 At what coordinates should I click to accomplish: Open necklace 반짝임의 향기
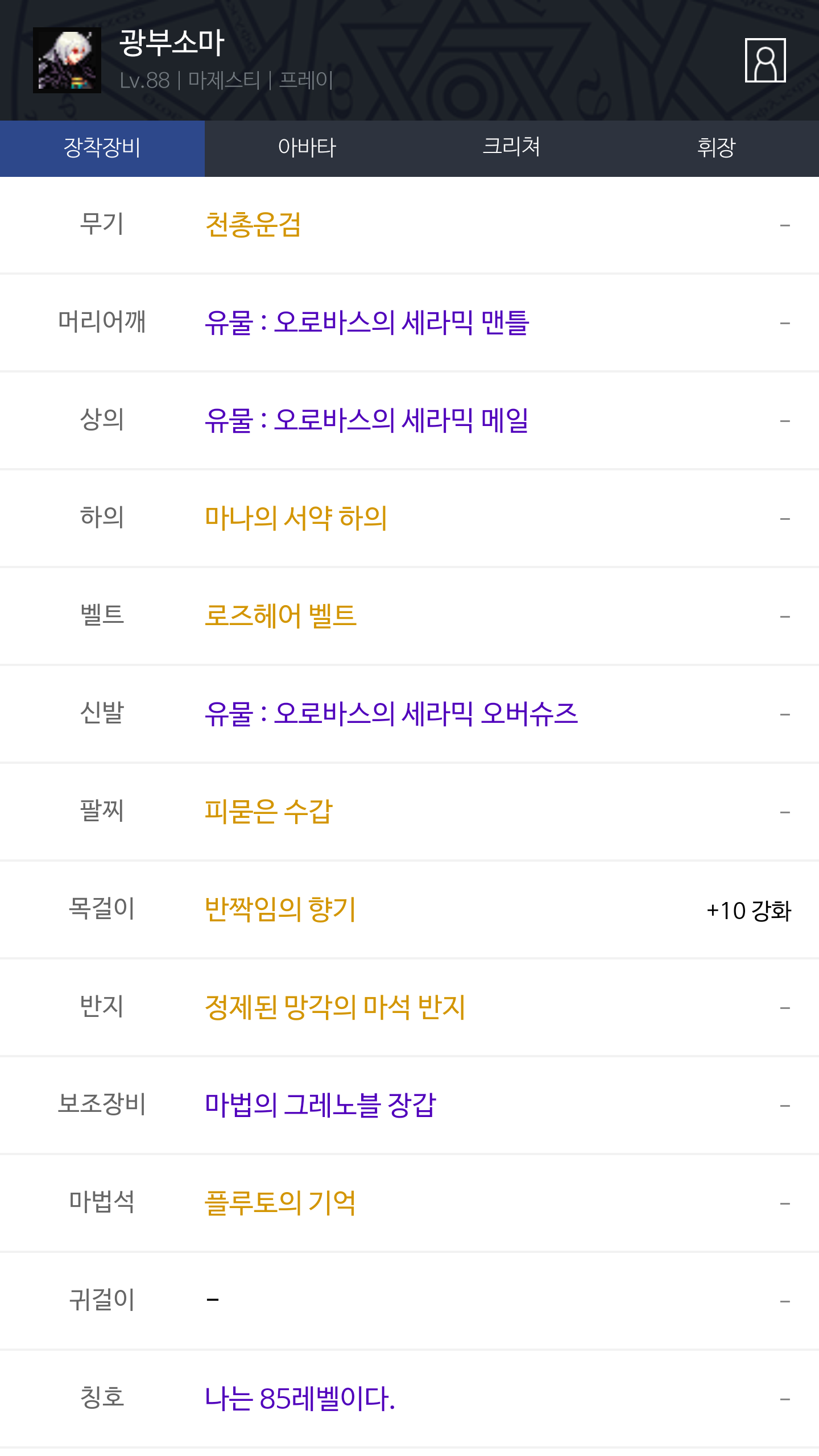pos(280,909)
